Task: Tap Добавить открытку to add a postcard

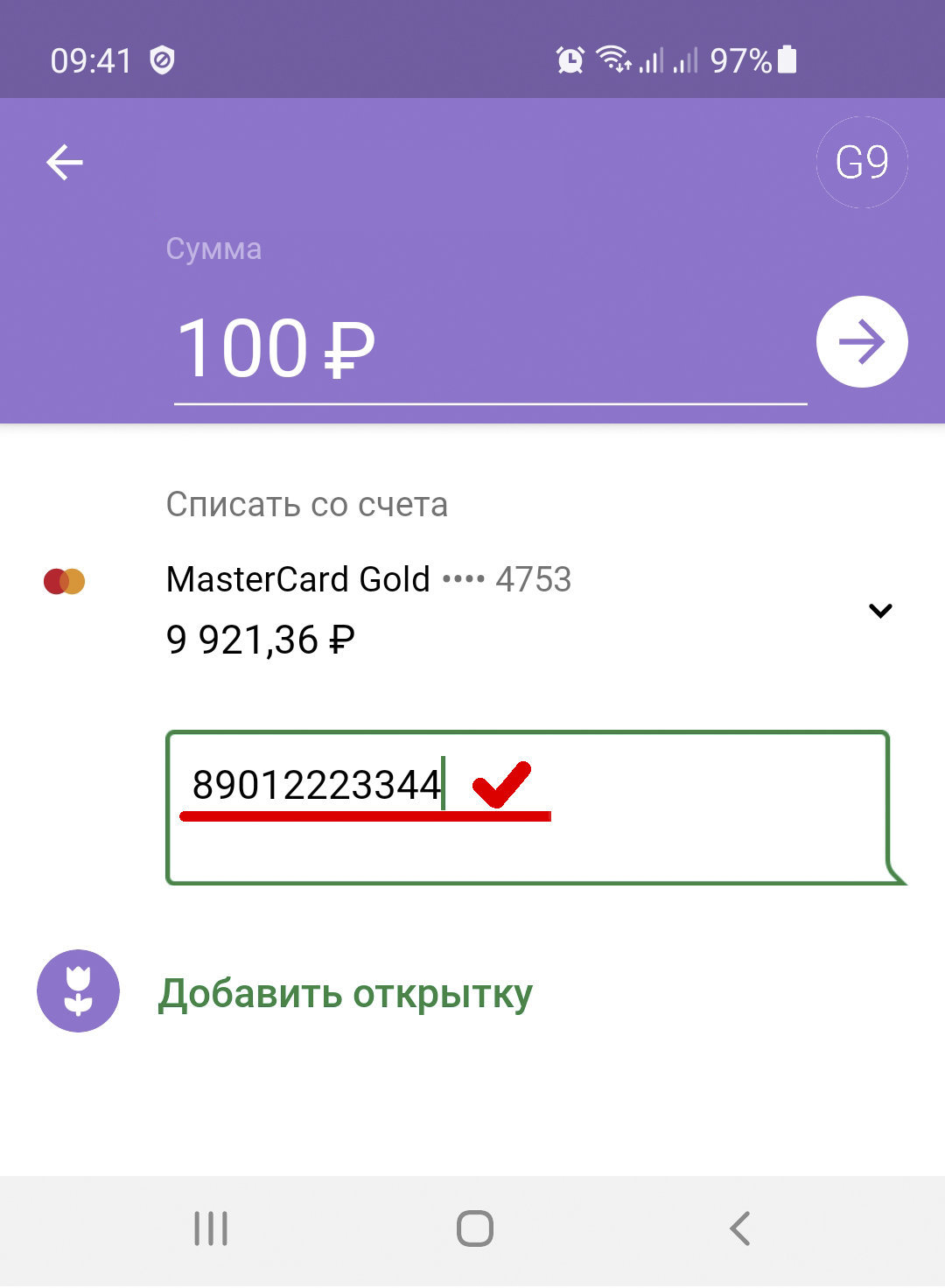Action: point(345,994)
